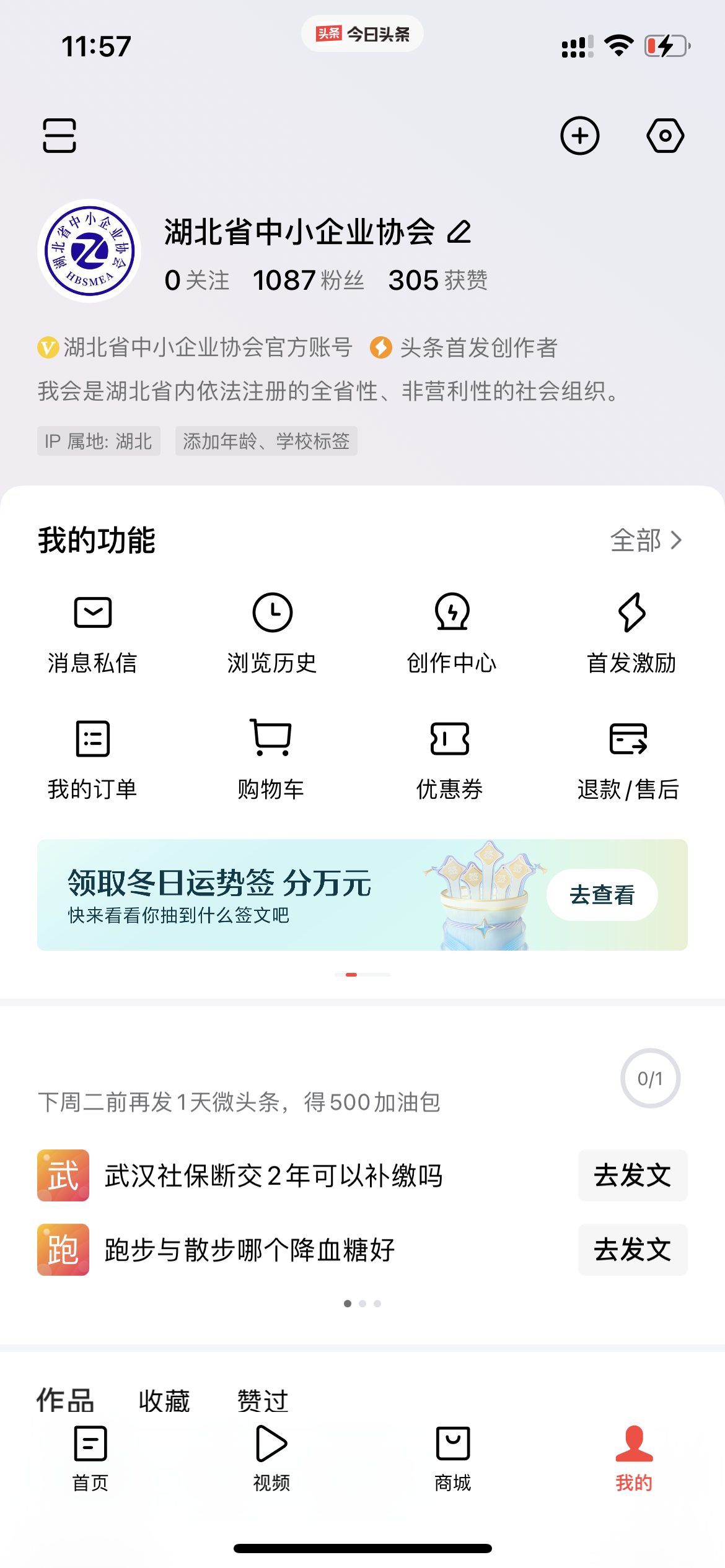Tap the plus icon to create content
This screenshot has width=725, height=1568.
[580, 134]
